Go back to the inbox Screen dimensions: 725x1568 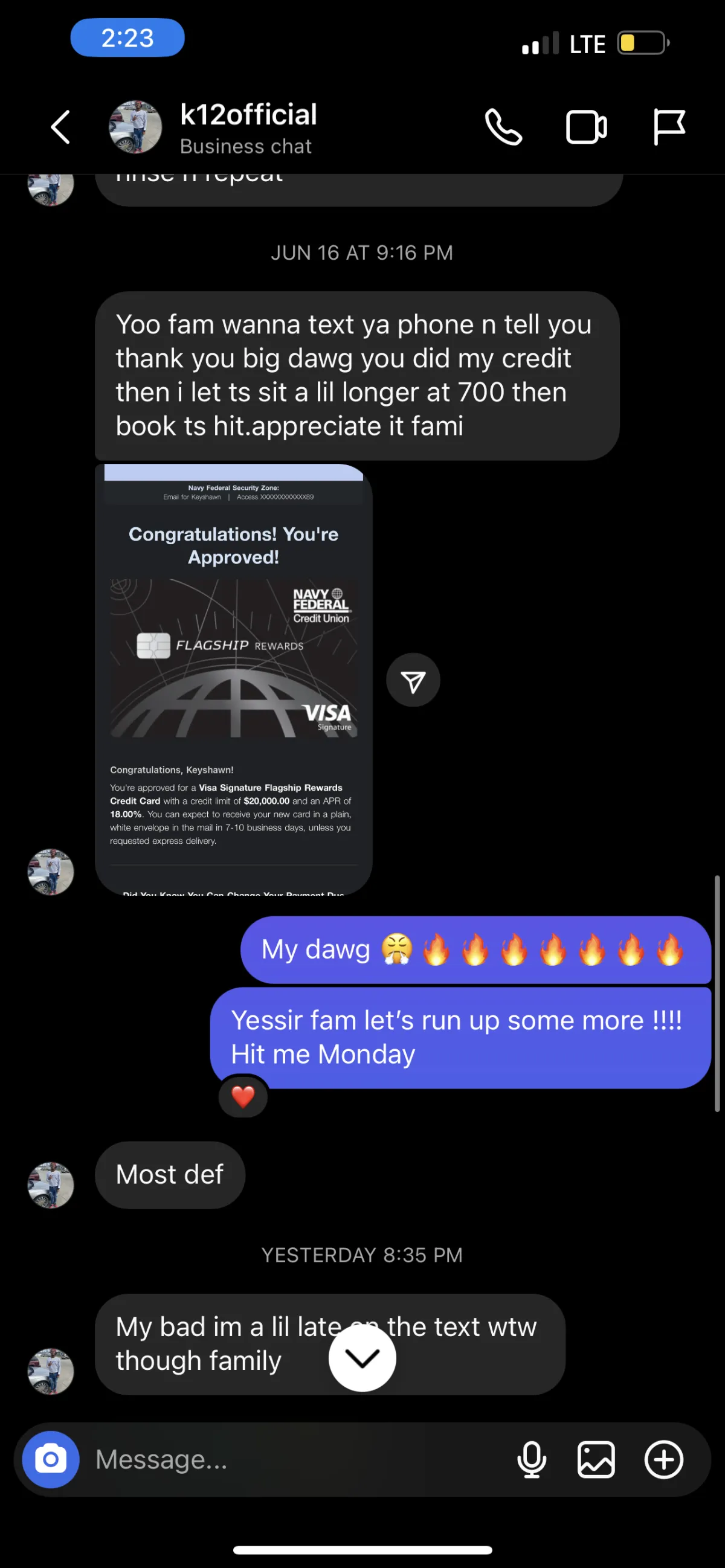60,127
